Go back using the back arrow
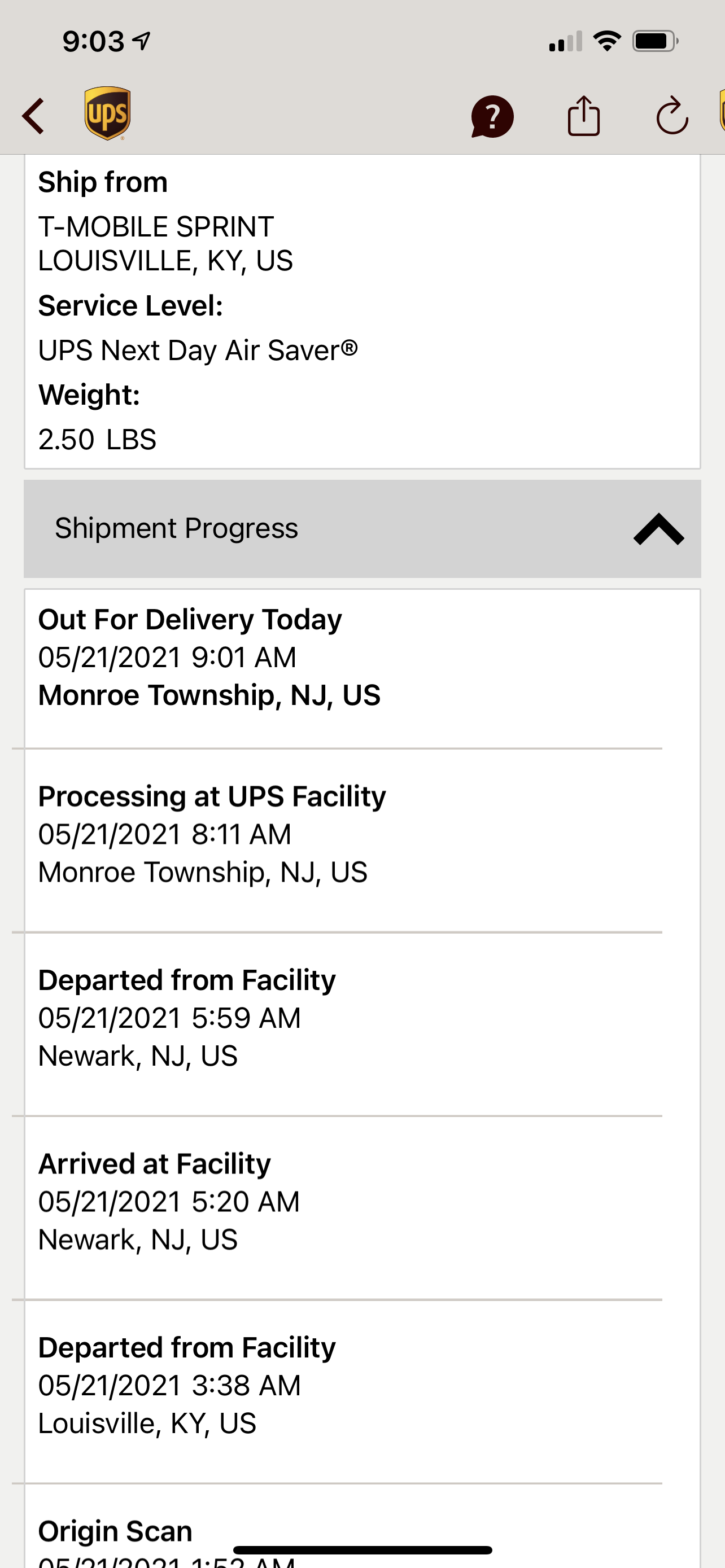 pyautogui.click(x=33, y=116)
